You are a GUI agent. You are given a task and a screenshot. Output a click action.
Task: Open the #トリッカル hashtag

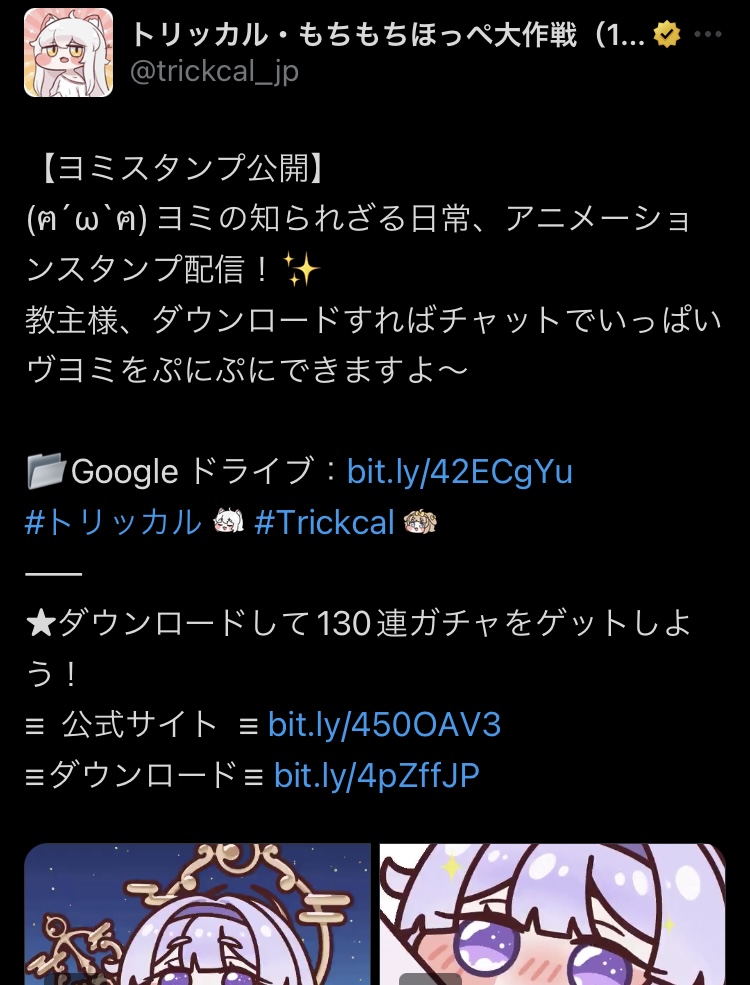tap(113, 522)
